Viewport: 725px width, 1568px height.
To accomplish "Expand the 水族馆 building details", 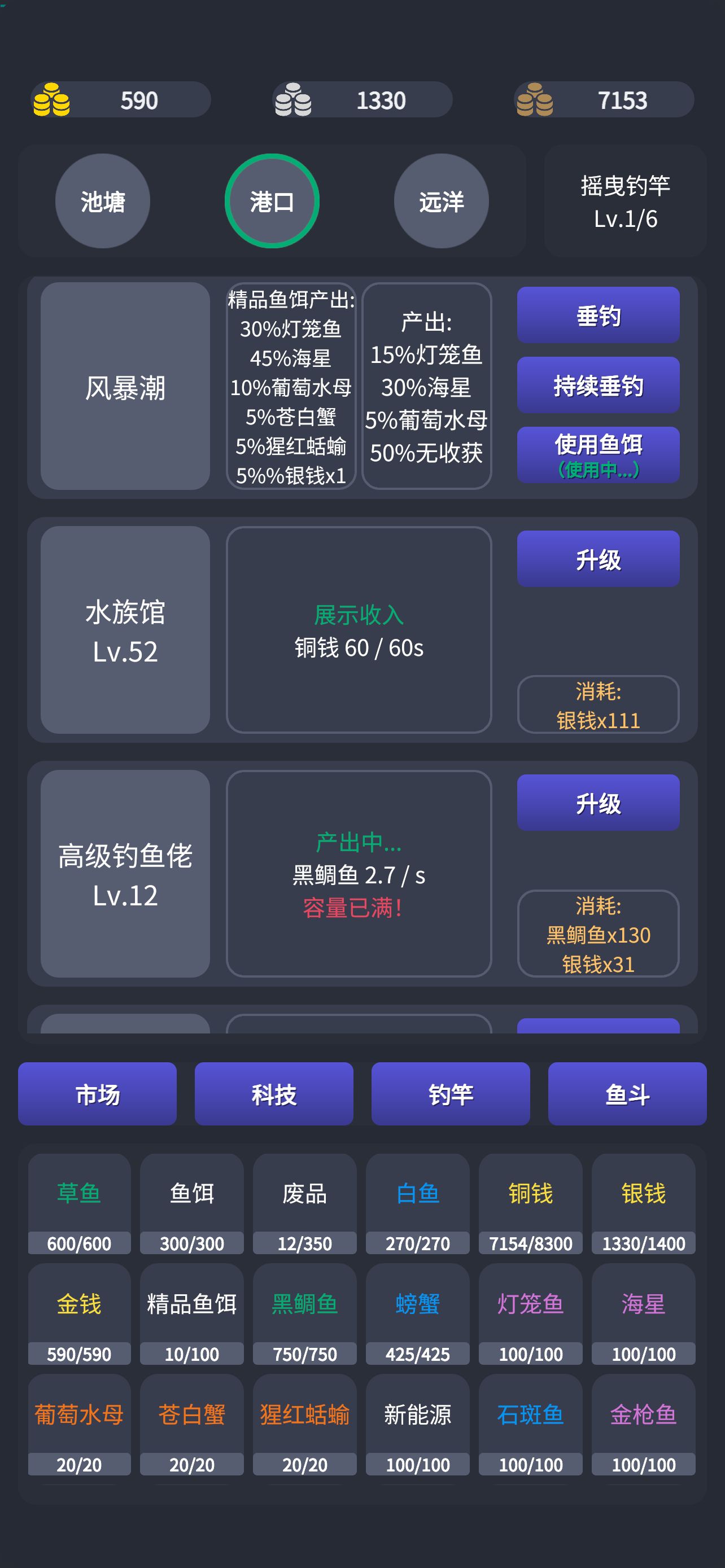I will 124,630.
